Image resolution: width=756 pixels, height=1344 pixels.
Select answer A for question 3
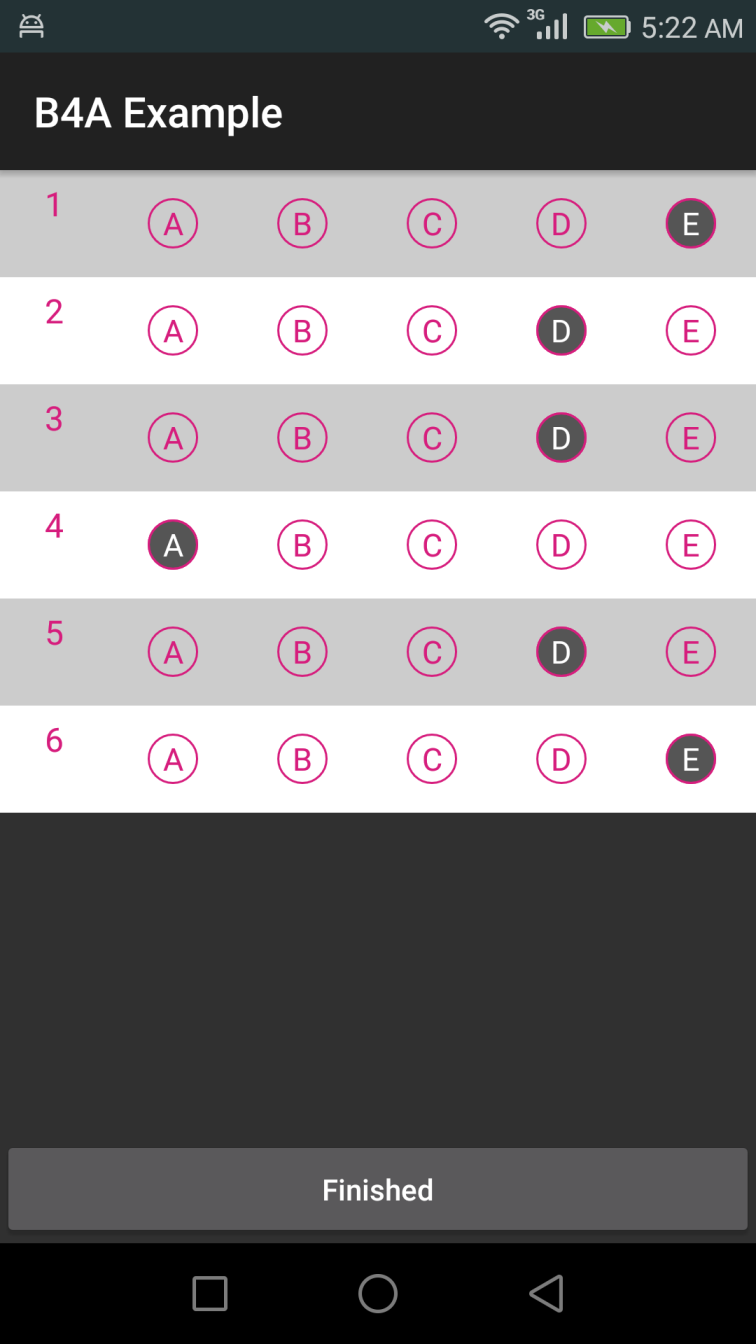coord(173,438)
